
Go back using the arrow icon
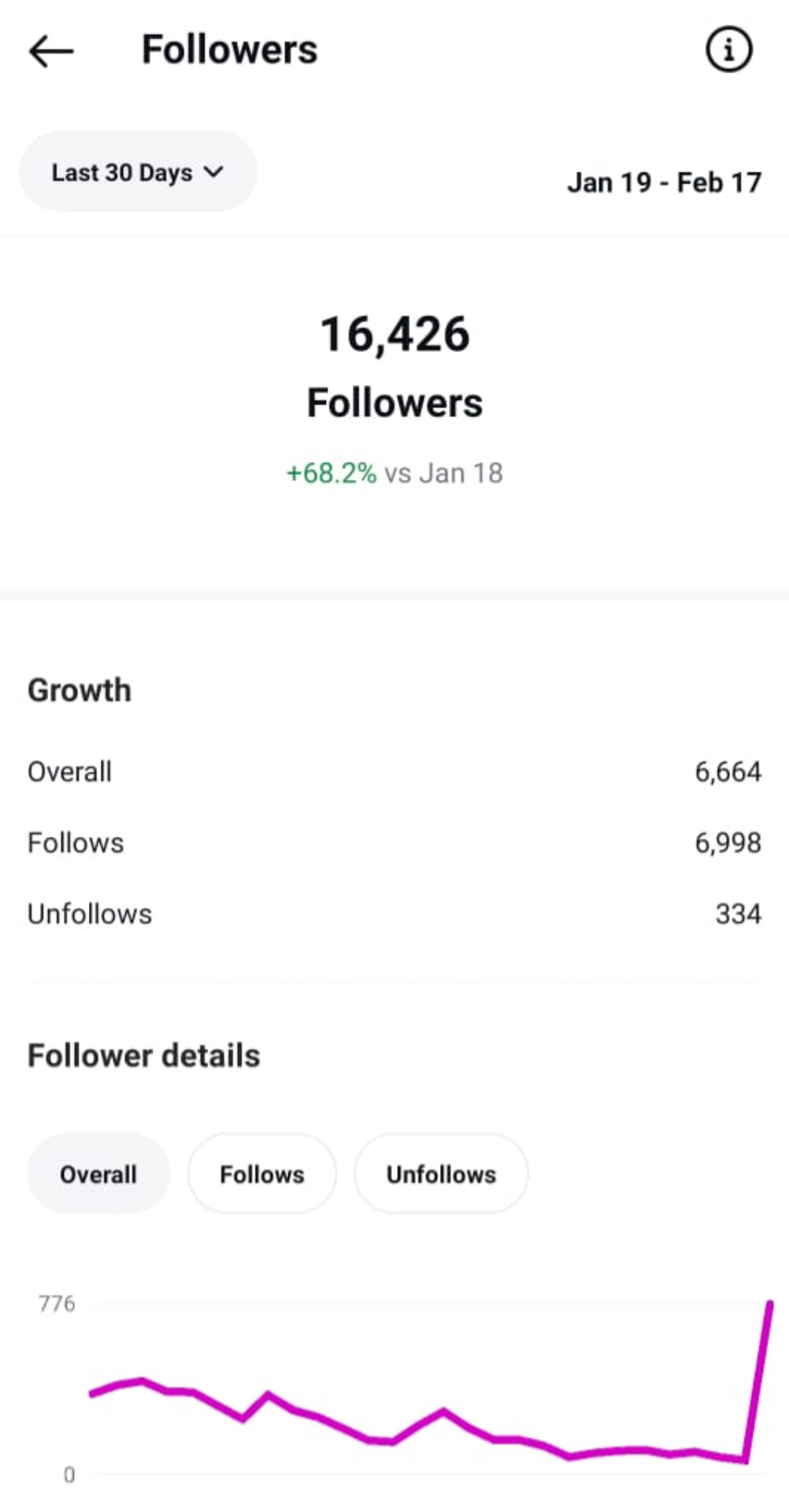(x=51, y=52)
